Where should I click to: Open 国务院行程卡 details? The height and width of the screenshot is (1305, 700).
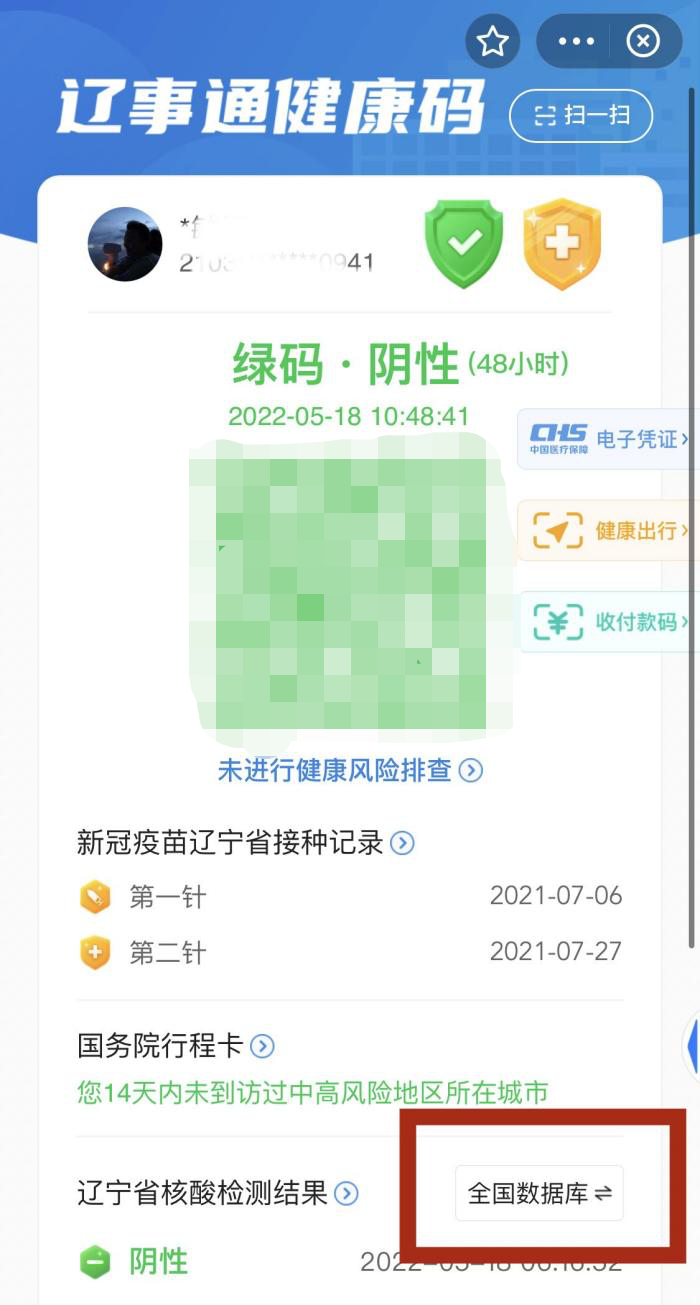click(x=176, y=1046)
